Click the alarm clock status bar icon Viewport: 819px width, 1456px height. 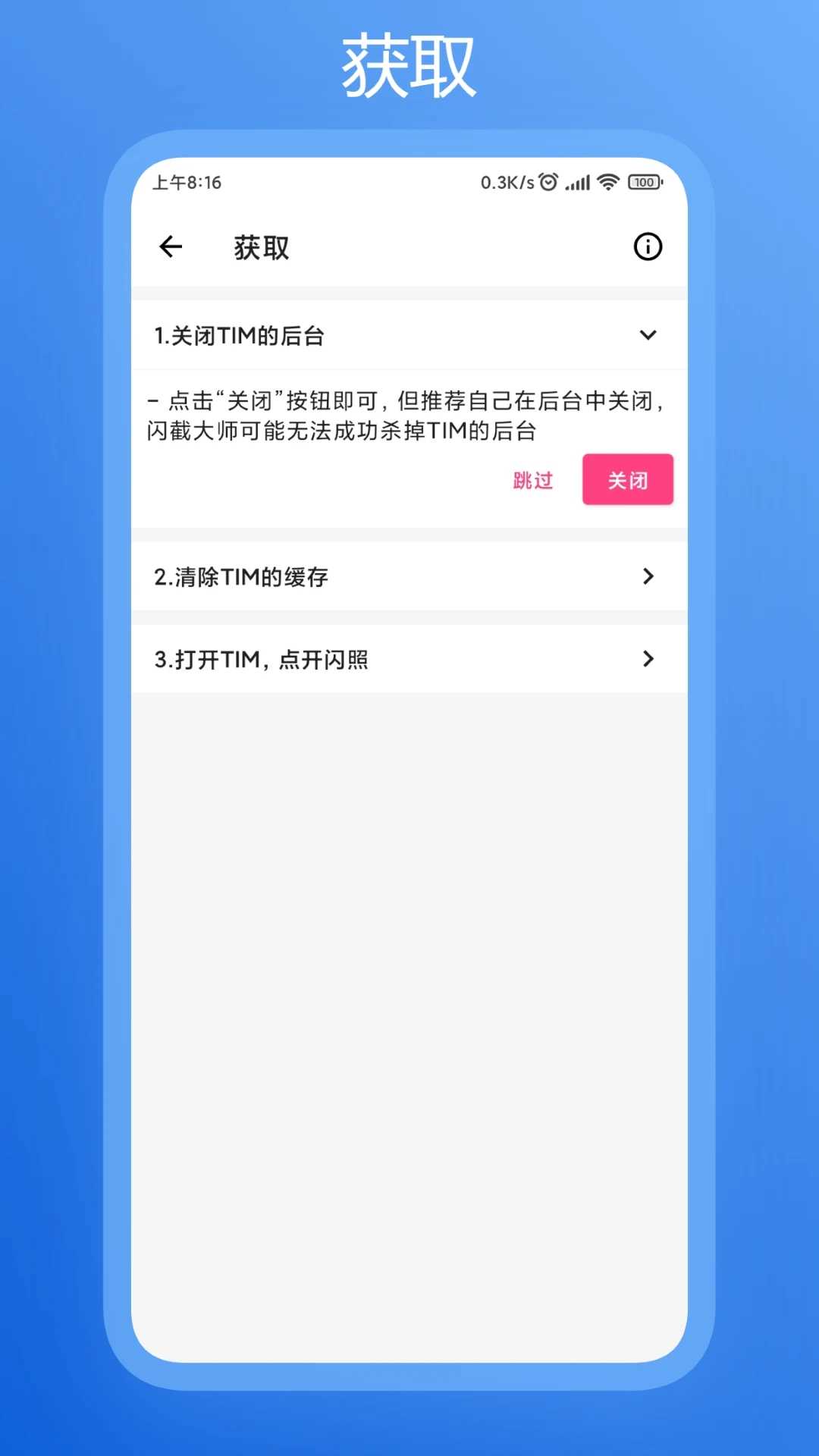click(x=548, y=182)
